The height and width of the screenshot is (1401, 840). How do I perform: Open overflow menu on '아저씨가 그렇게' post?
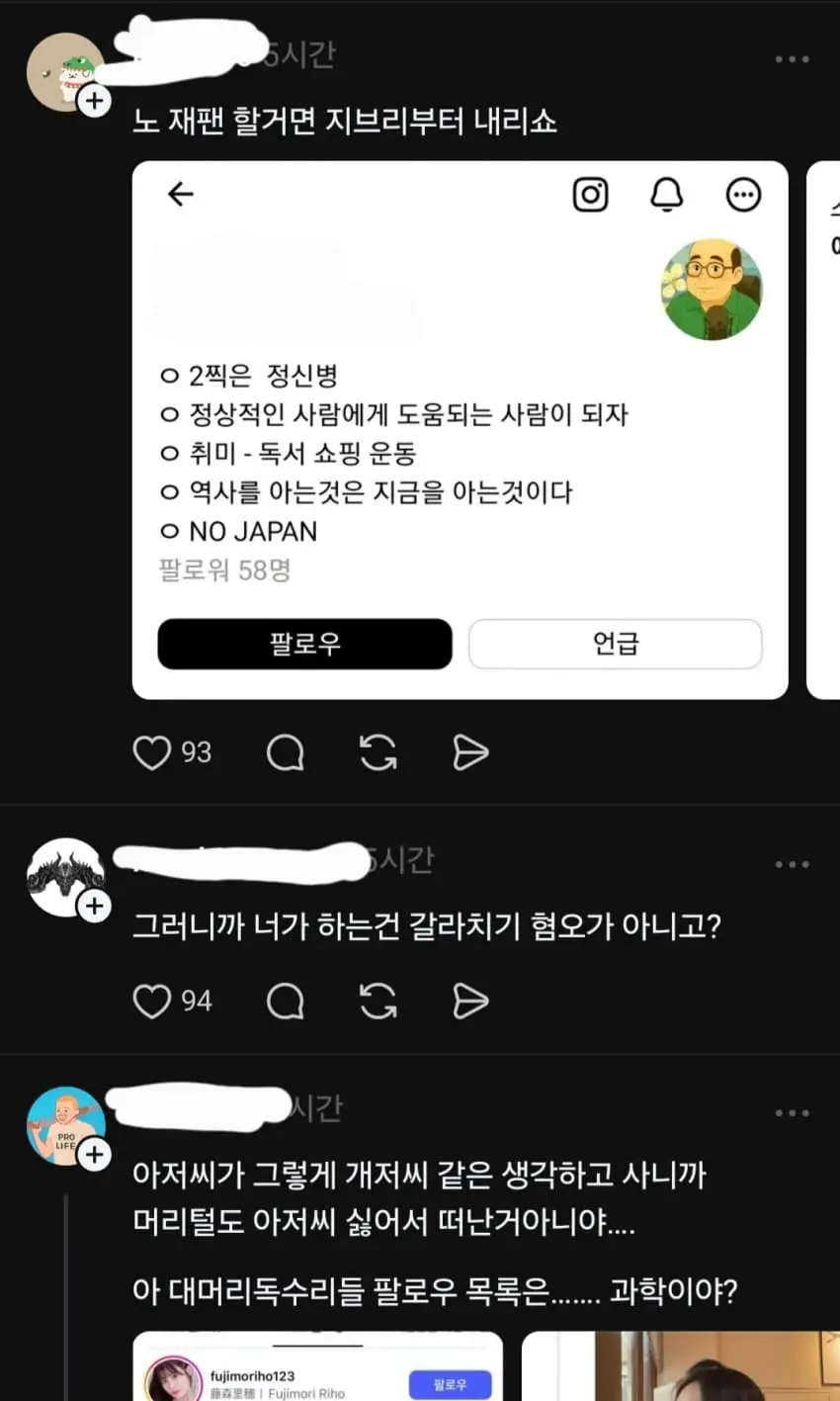click(x=792, y=1113)
